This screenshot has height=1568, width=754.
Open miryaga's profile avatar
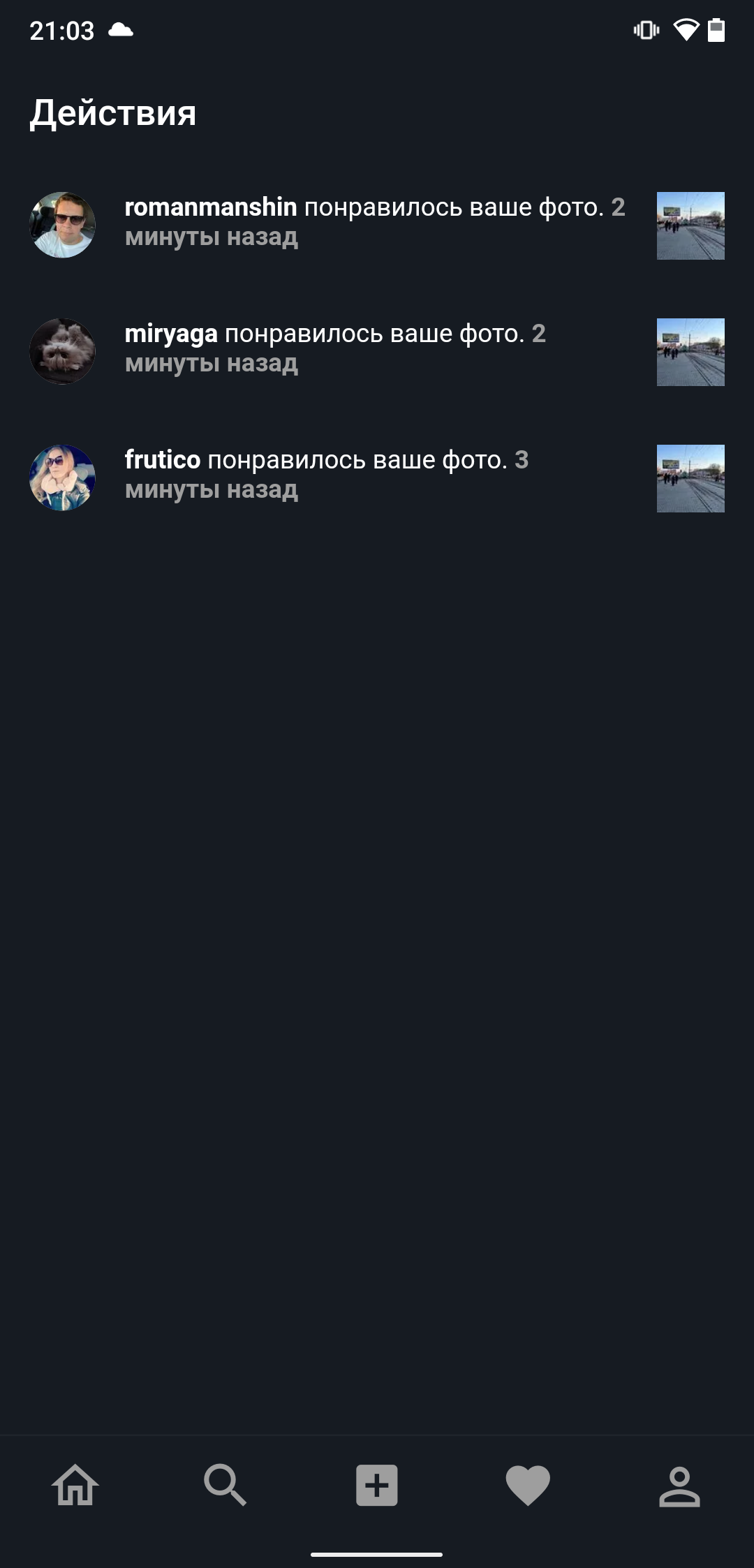click(62, 351)
